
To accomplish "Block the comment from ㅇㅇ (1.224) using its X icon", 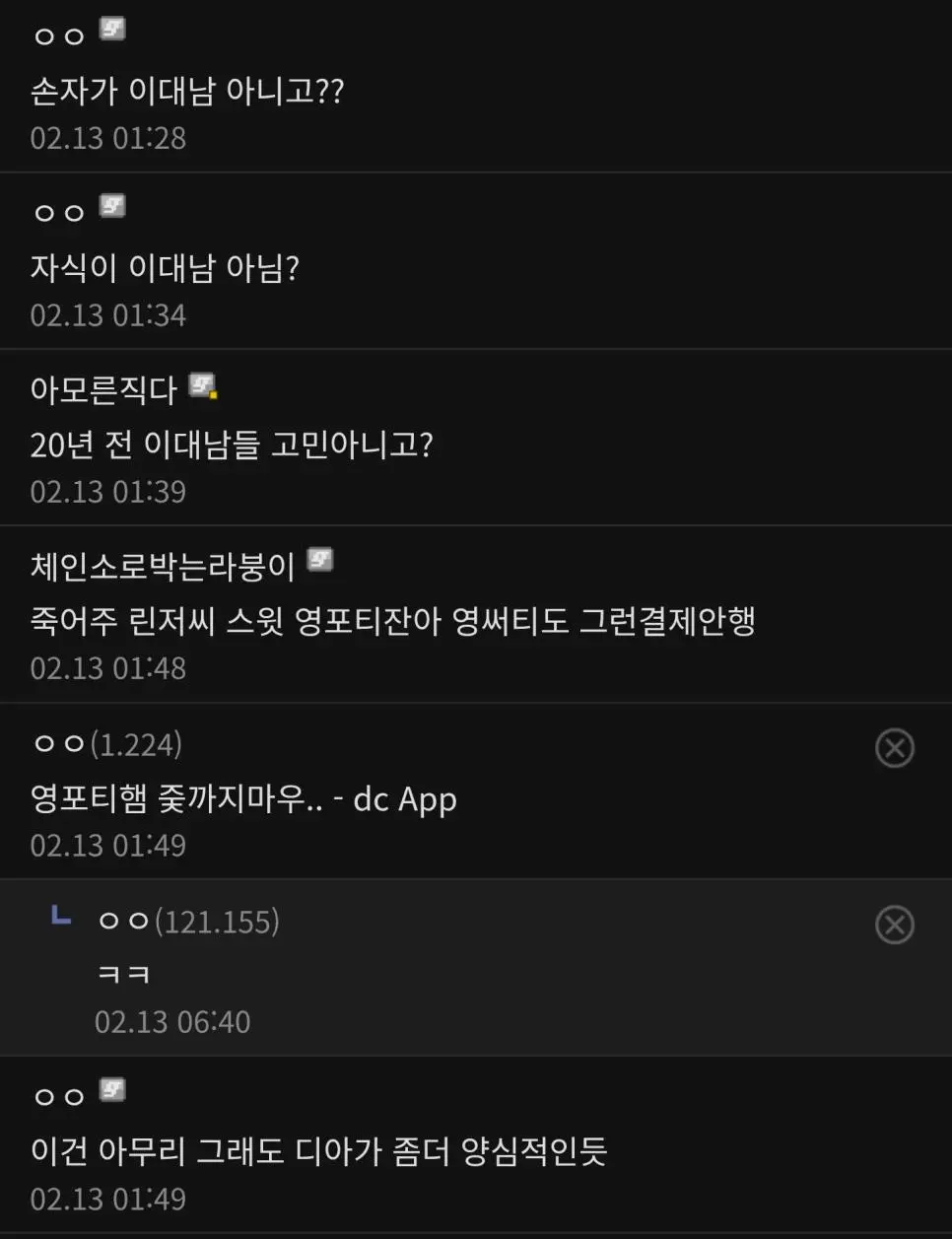I will click(x=895, y=748).
